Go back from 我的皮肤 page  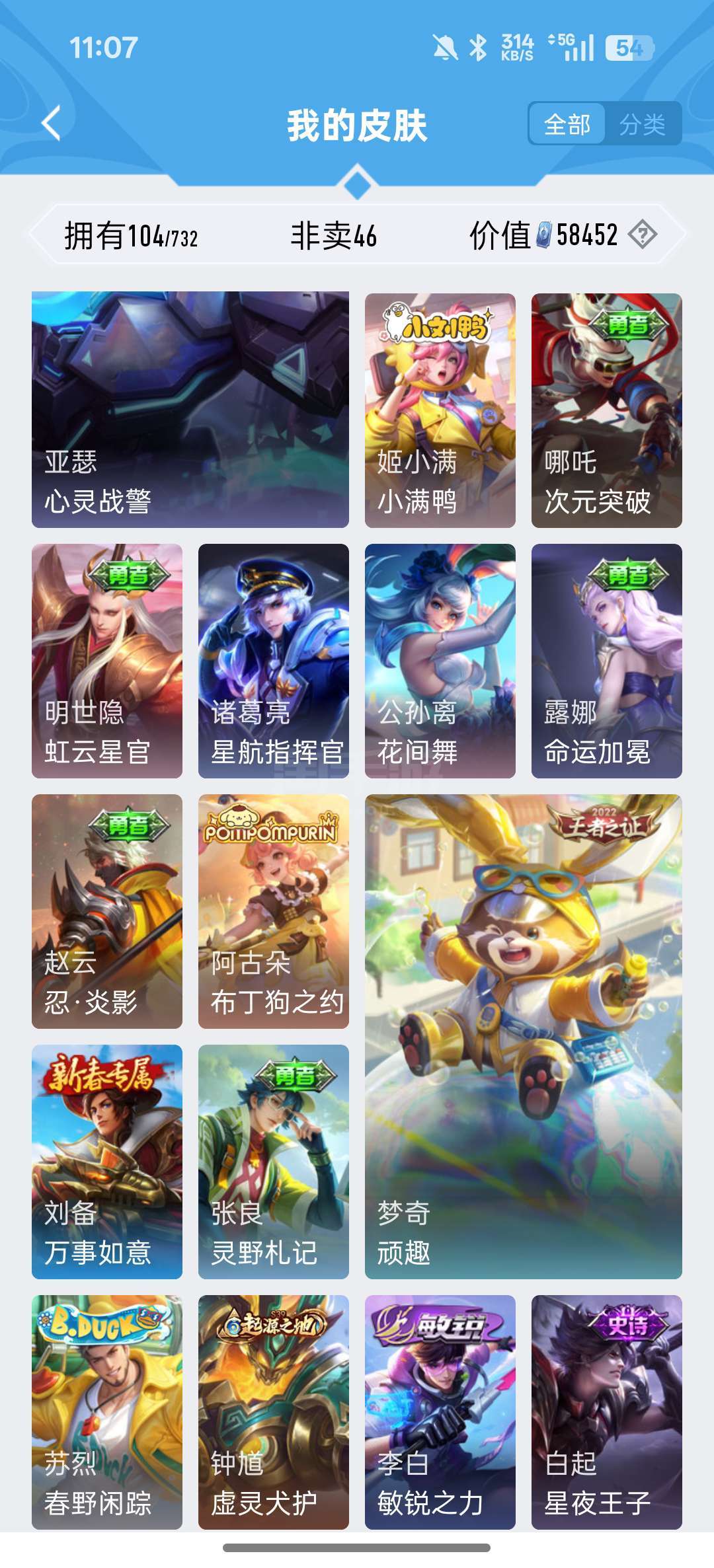pyautogui.click(x=52, y=123)
